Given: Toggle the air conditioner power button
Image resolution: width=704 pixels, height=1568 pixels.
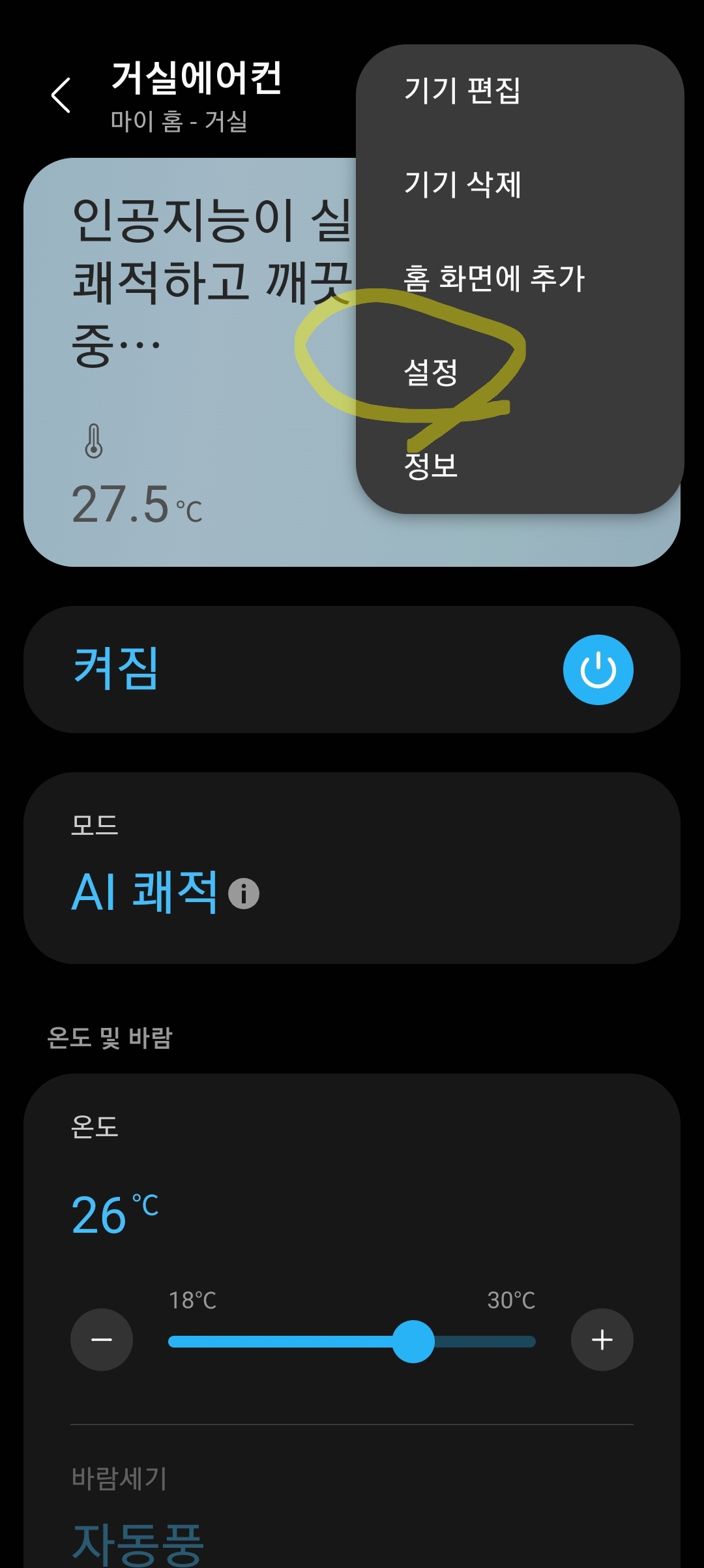Looking at the screenshot, I should click(598, 669).
